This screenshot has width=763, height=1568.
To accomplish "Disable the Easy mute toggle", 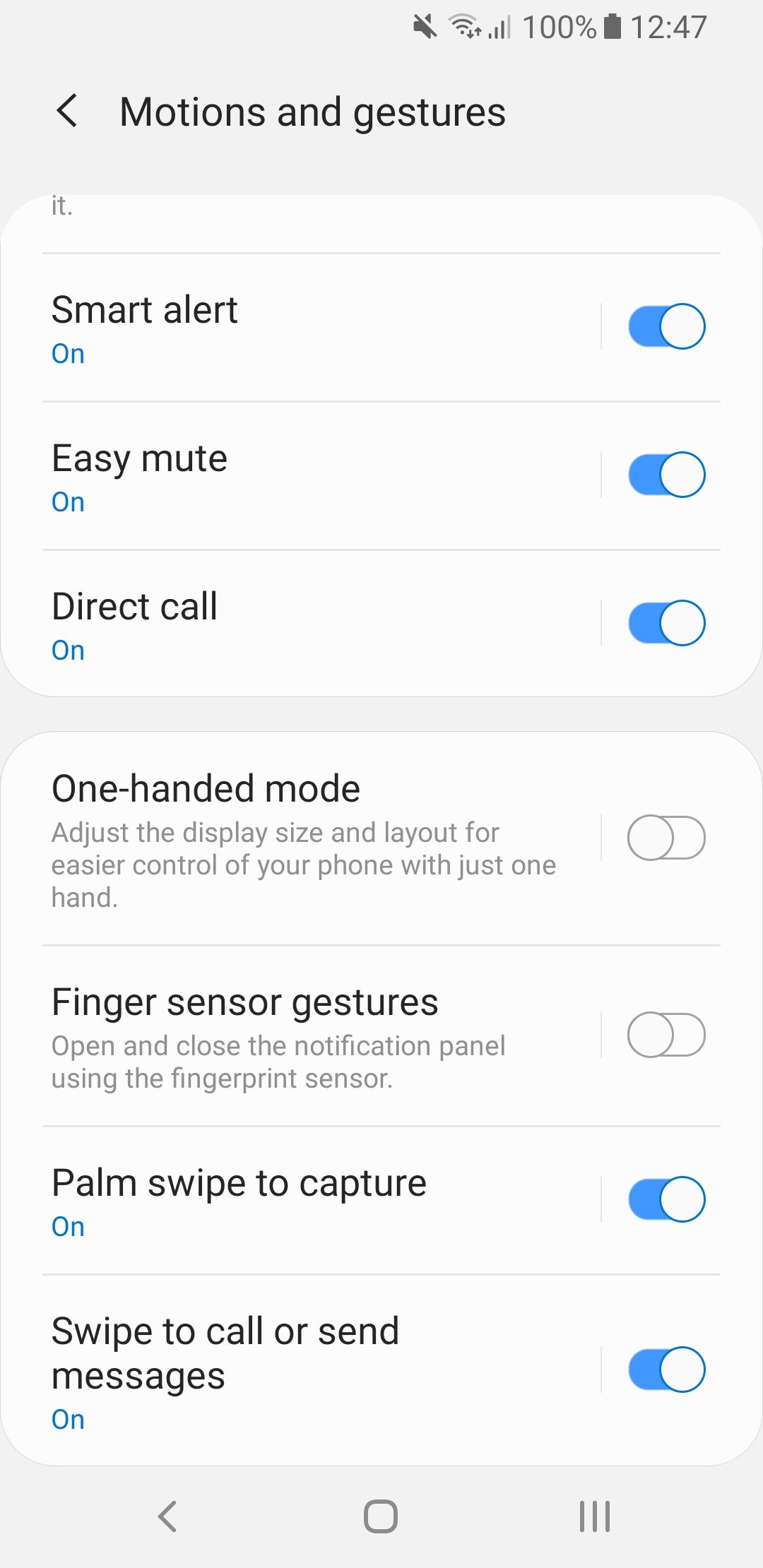I will [x=666, y=475].
